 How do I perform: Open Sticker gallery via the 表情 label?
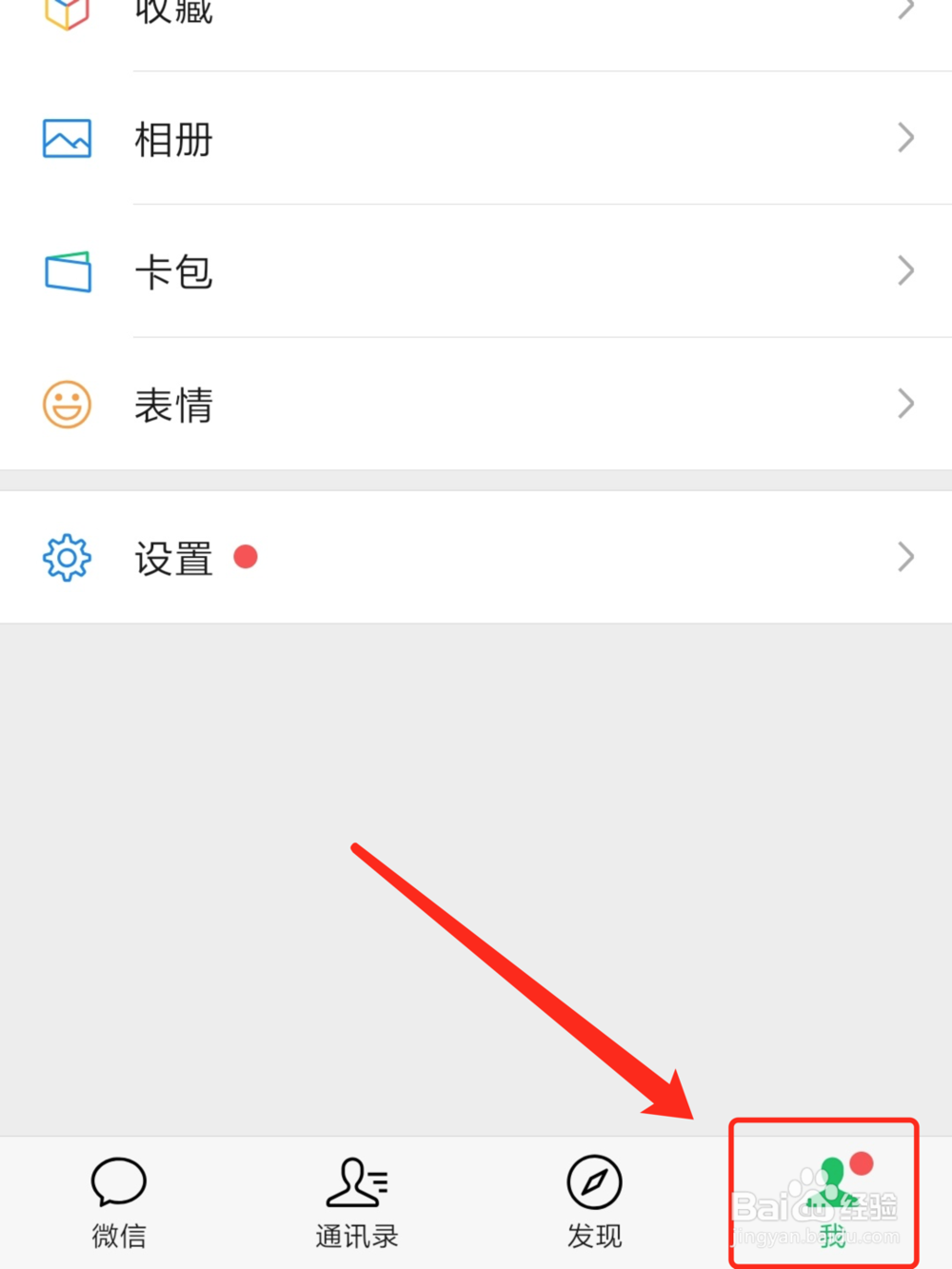(x=172, y=404)
